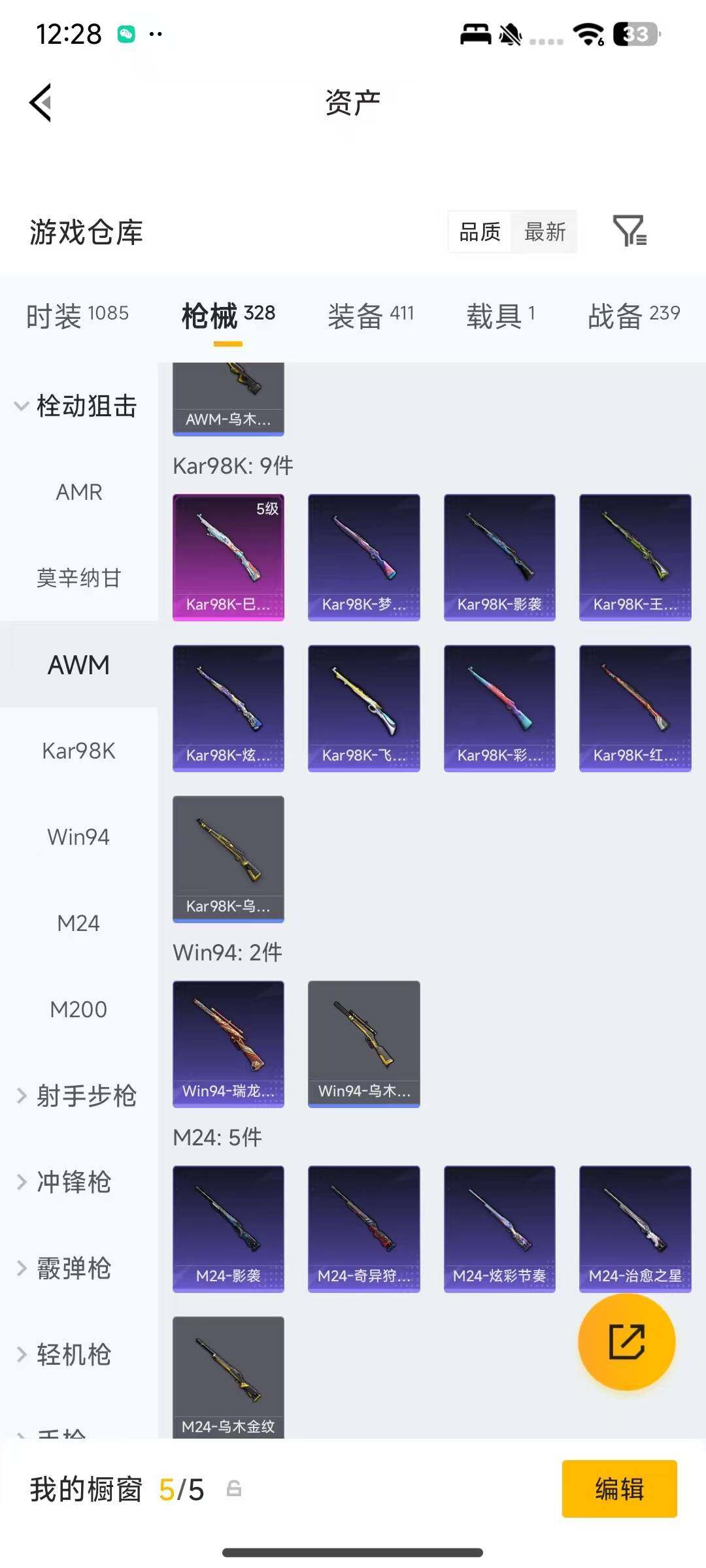
Task: Tap the 编辑 button
Action: coord(620,1490)
